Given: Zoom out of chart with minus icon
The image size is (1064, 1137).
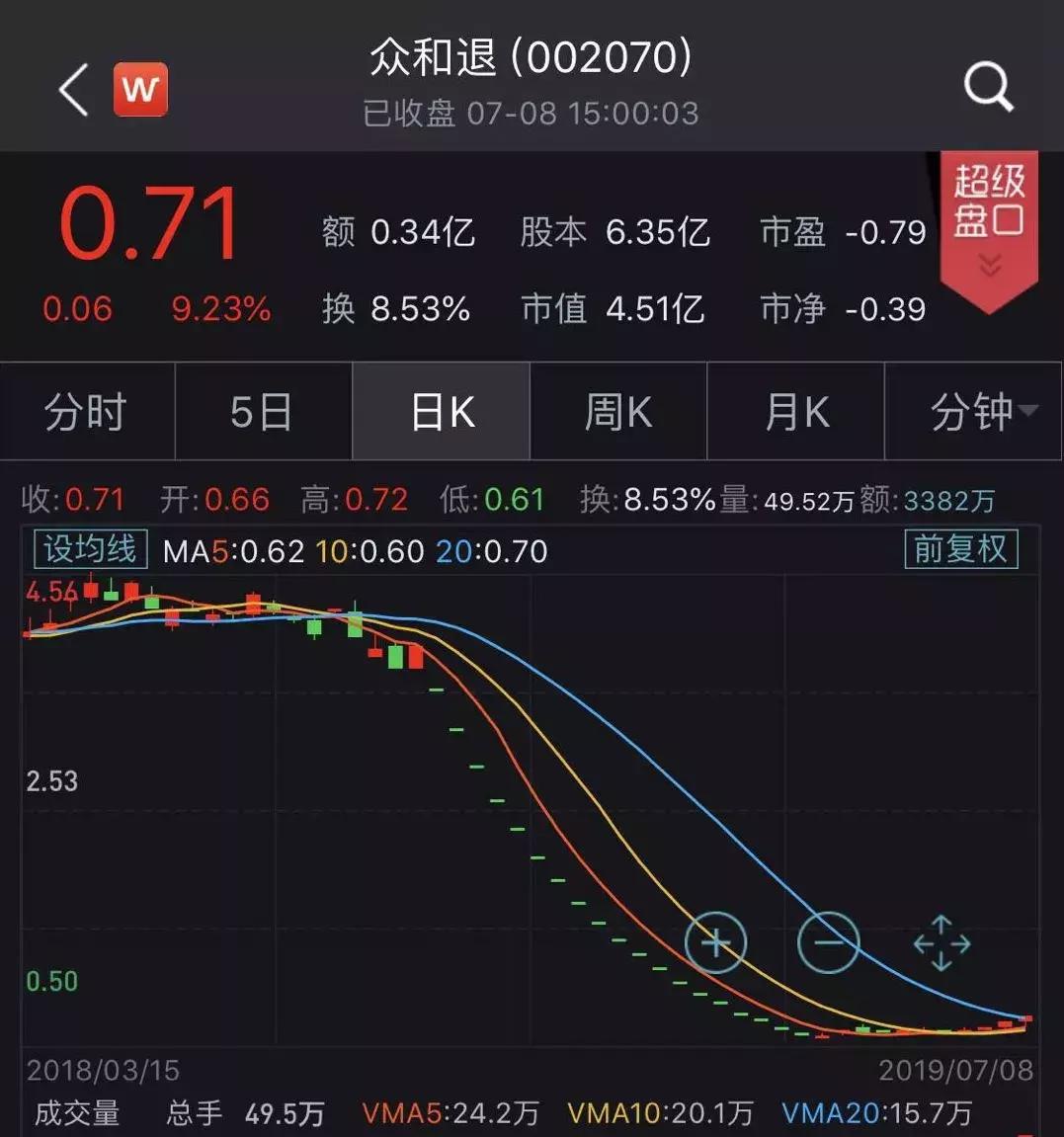Looking at the screenshot, I should click(827, 943).
